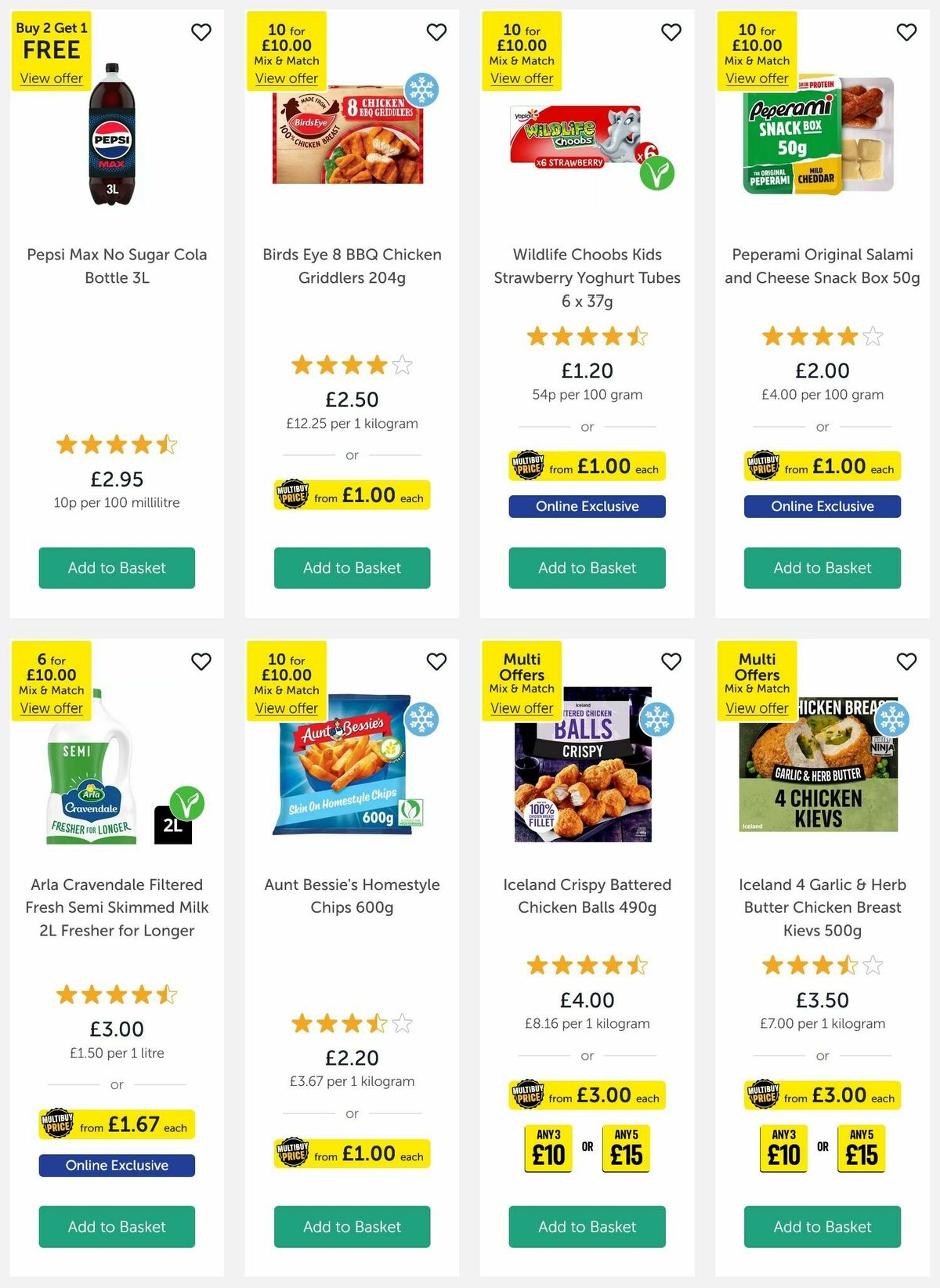Open View offer on Peperami Snack Box

757,78
